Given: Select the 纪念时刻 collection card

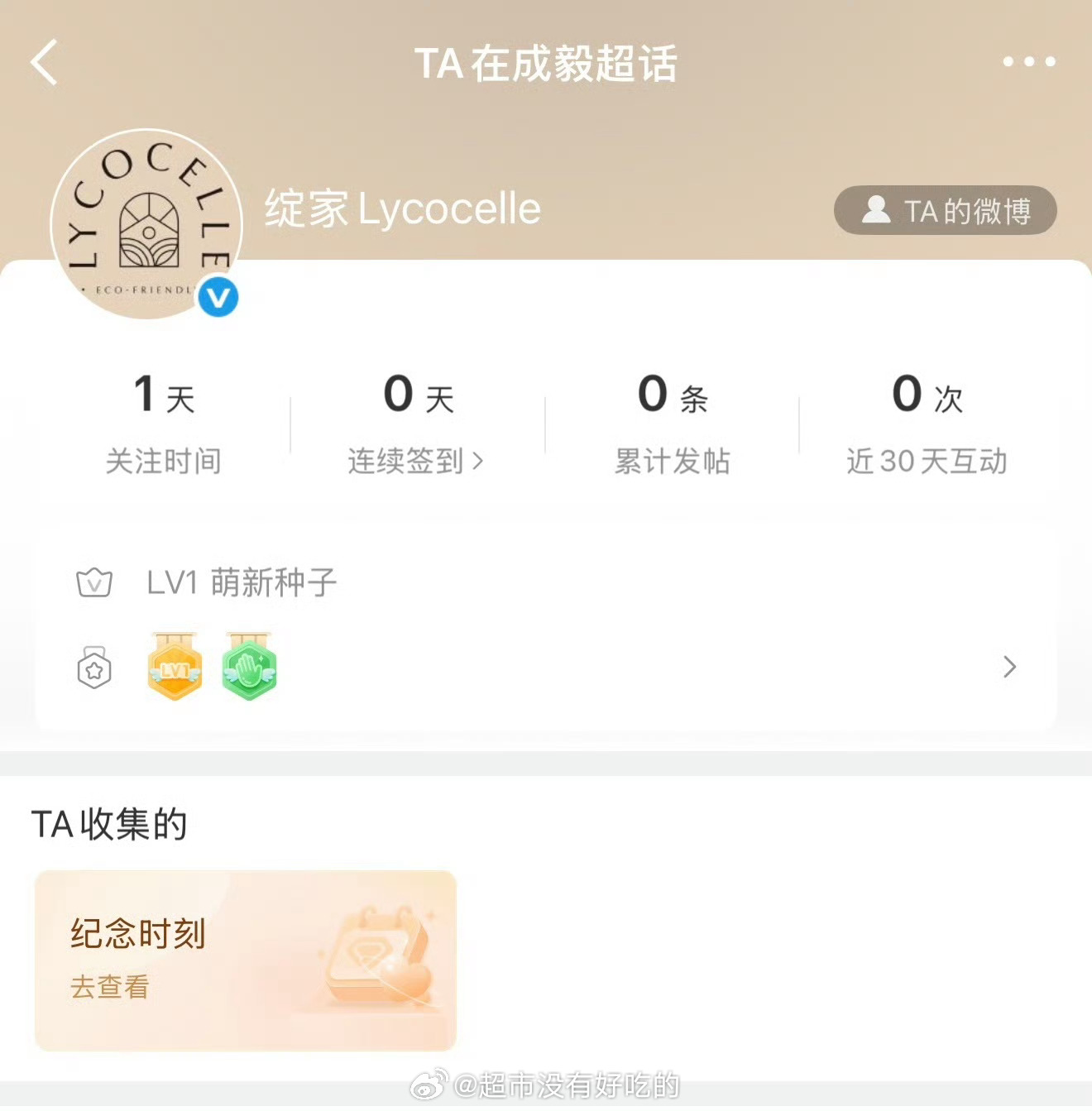Looking at the screenshot, I should (245, 960).
